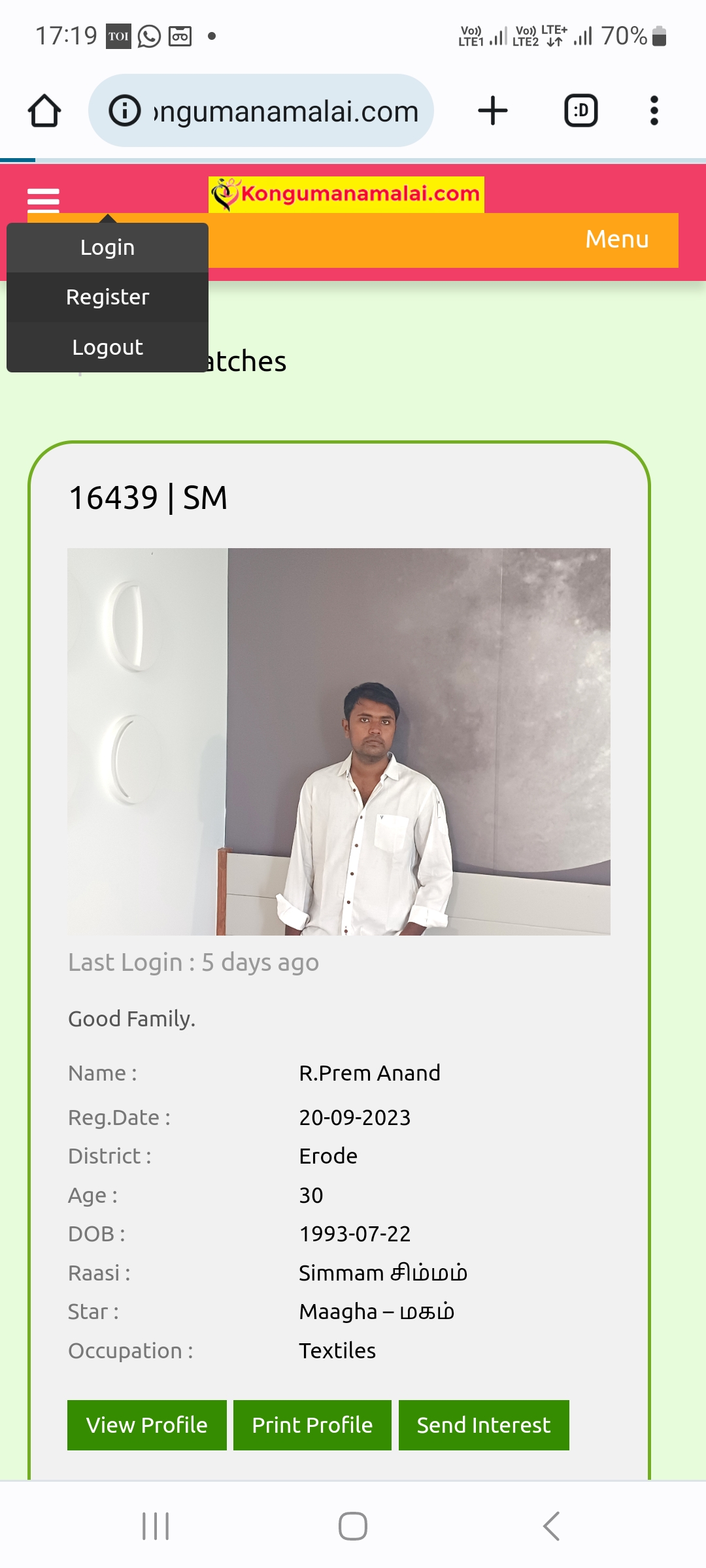The image size is (706, 1568).
Task: Select Login from the dropdown
Action: (x=107, y=248)
